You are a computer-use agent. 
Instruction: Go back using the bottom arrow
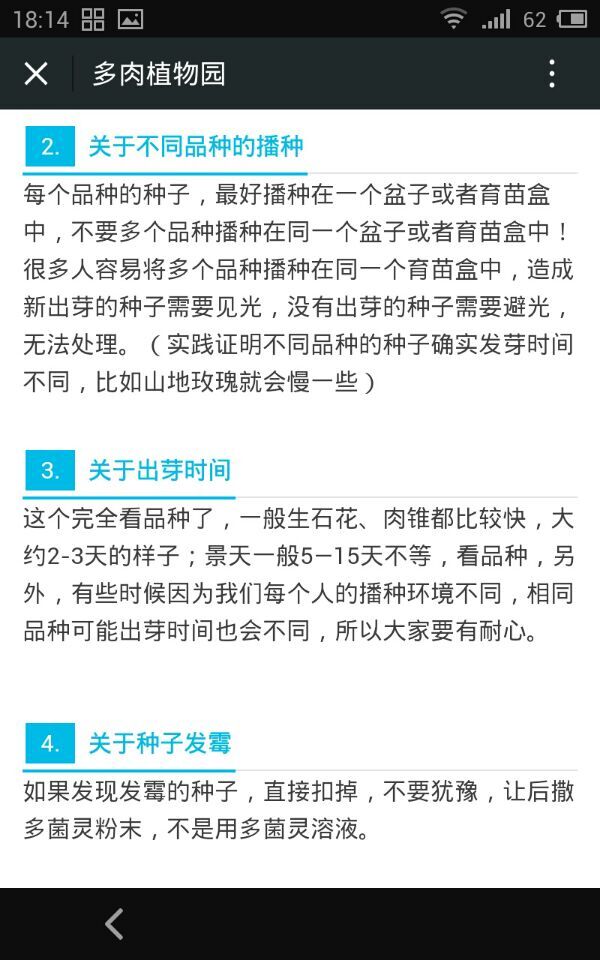[x=114, y=924]
